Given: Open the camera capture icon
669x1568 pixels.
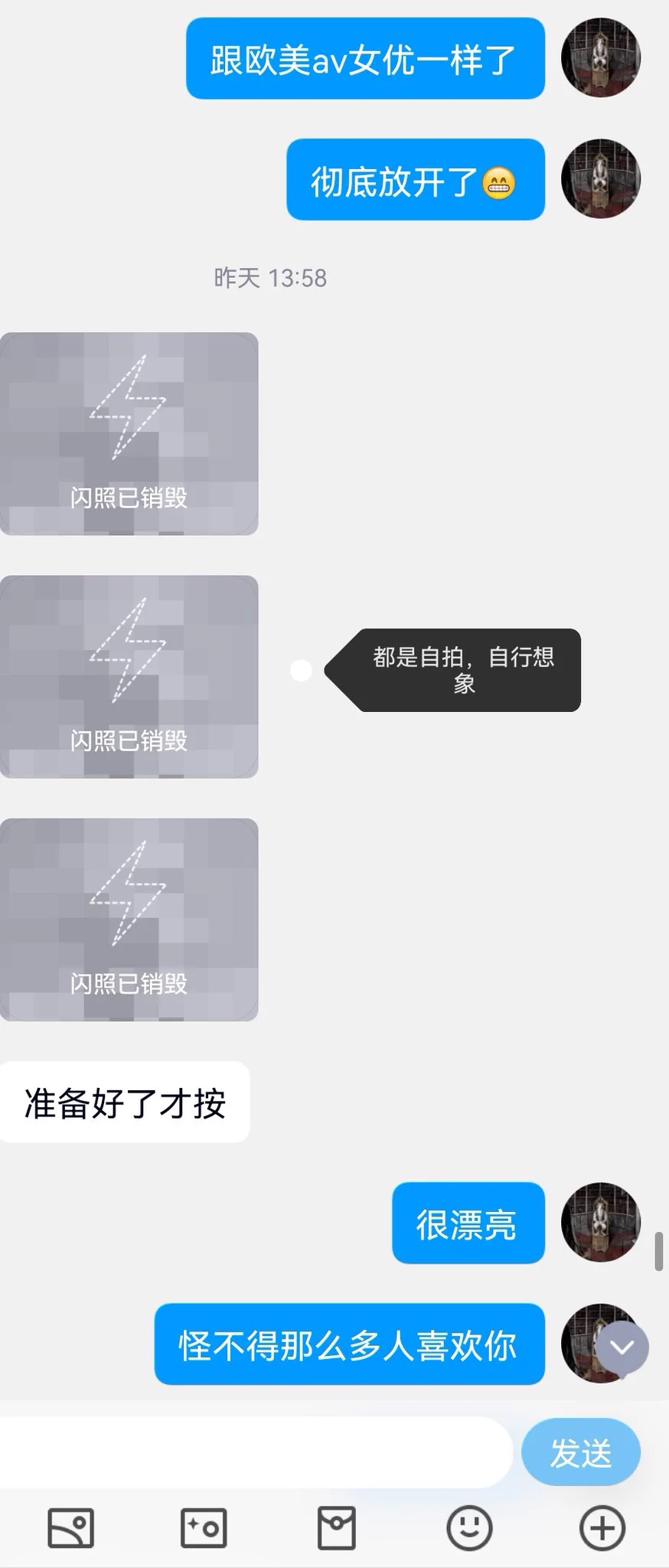Looking at the screenshot, I should click(x=203, y=1528).
